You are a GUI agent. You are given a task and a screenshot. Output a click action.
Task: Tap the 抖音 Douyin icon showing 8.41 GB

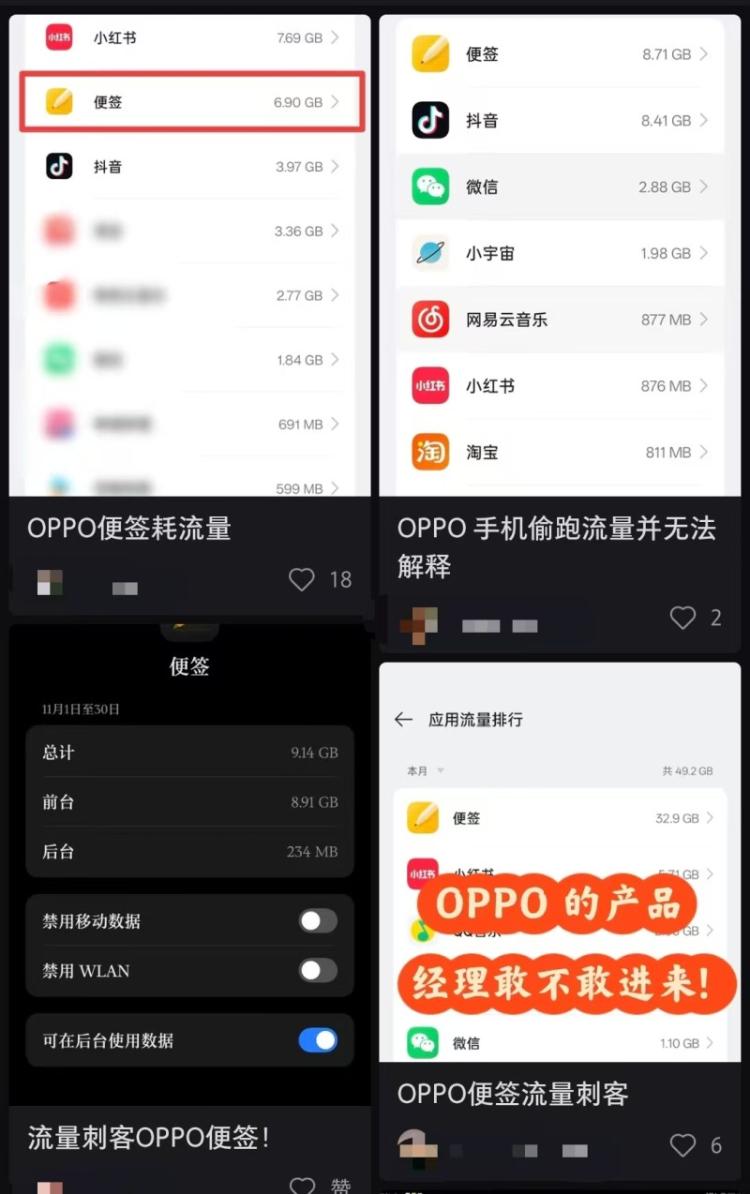tap(429, 120)
